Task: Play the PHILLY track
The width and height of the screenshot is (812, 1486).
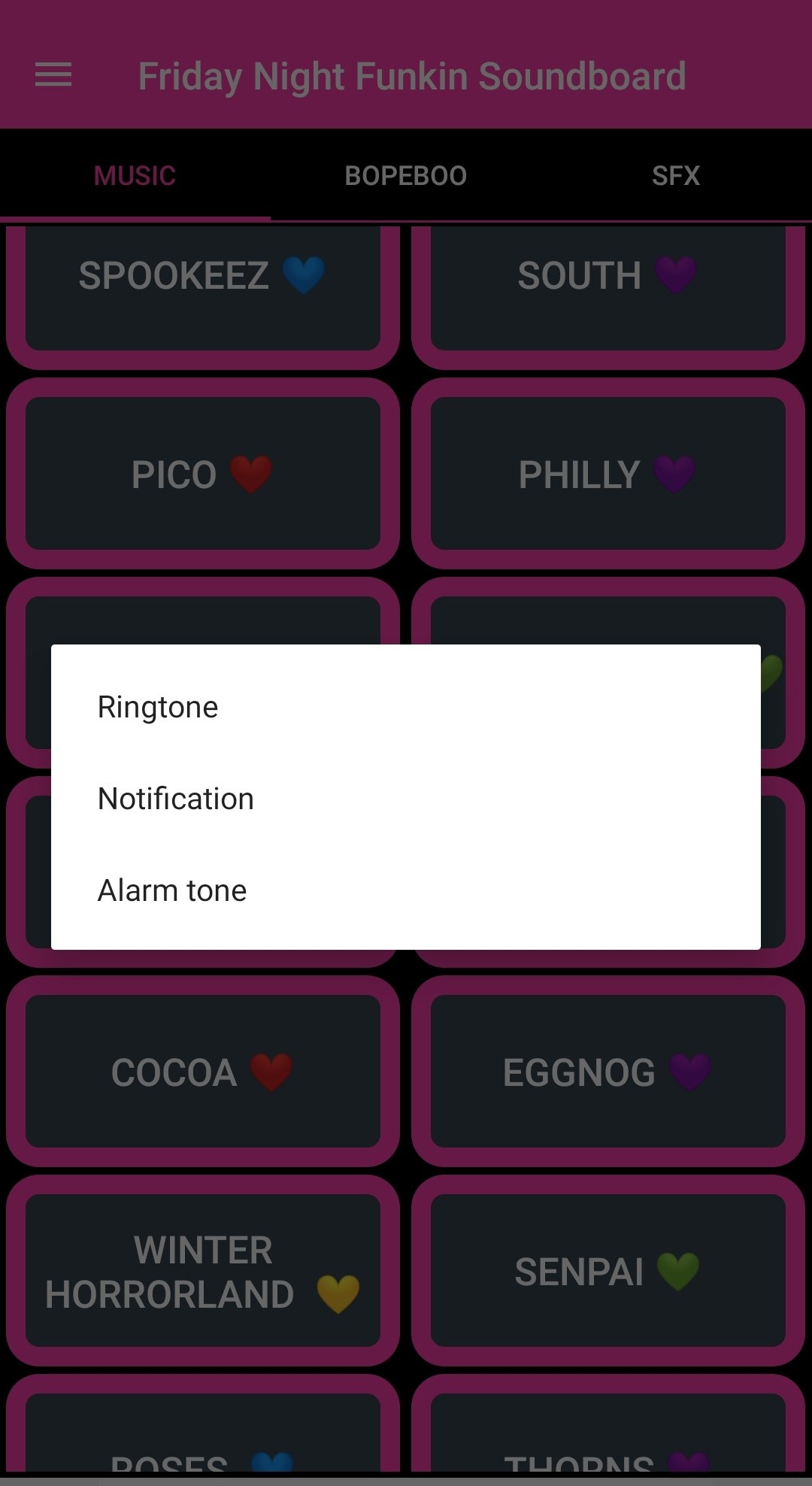Action: (608, 474)
